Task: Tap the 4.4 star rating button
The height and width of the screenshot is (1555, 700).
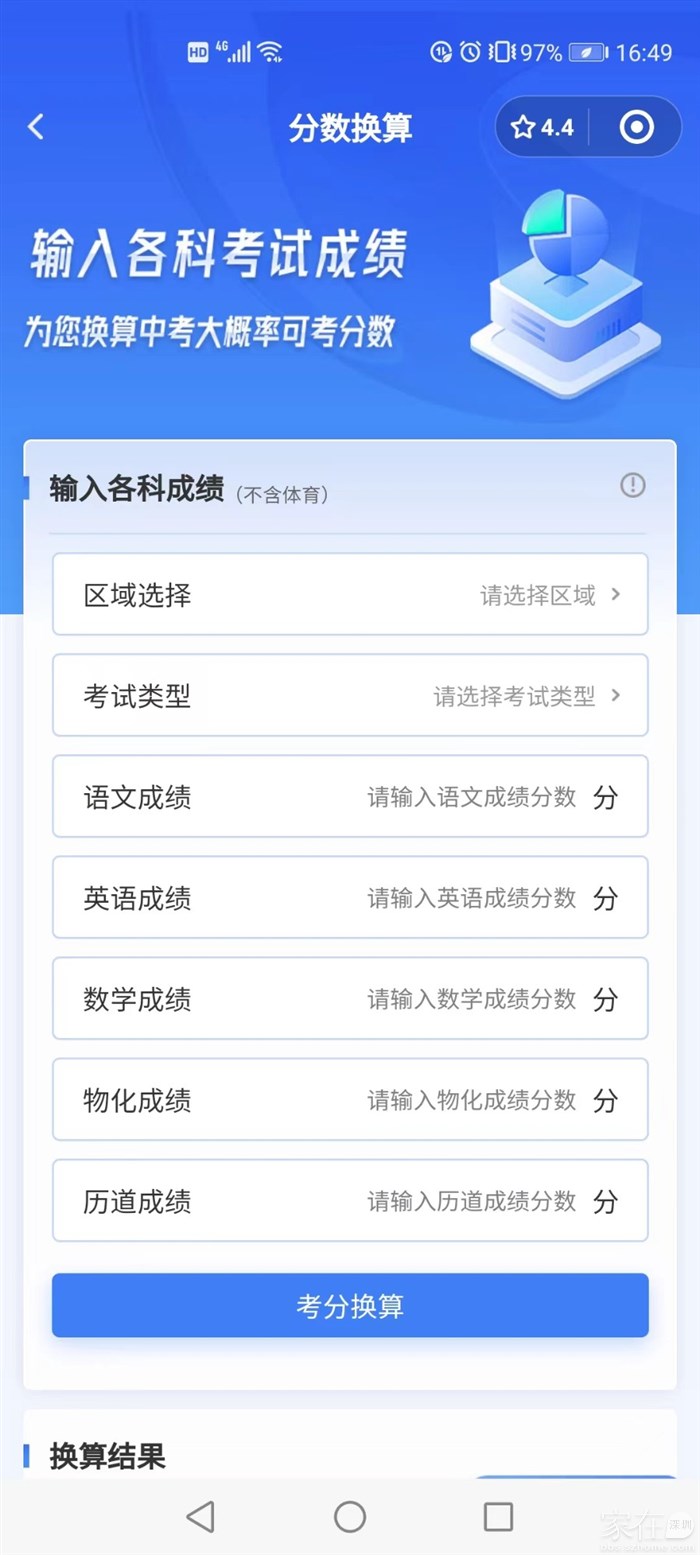Action: 543,127
